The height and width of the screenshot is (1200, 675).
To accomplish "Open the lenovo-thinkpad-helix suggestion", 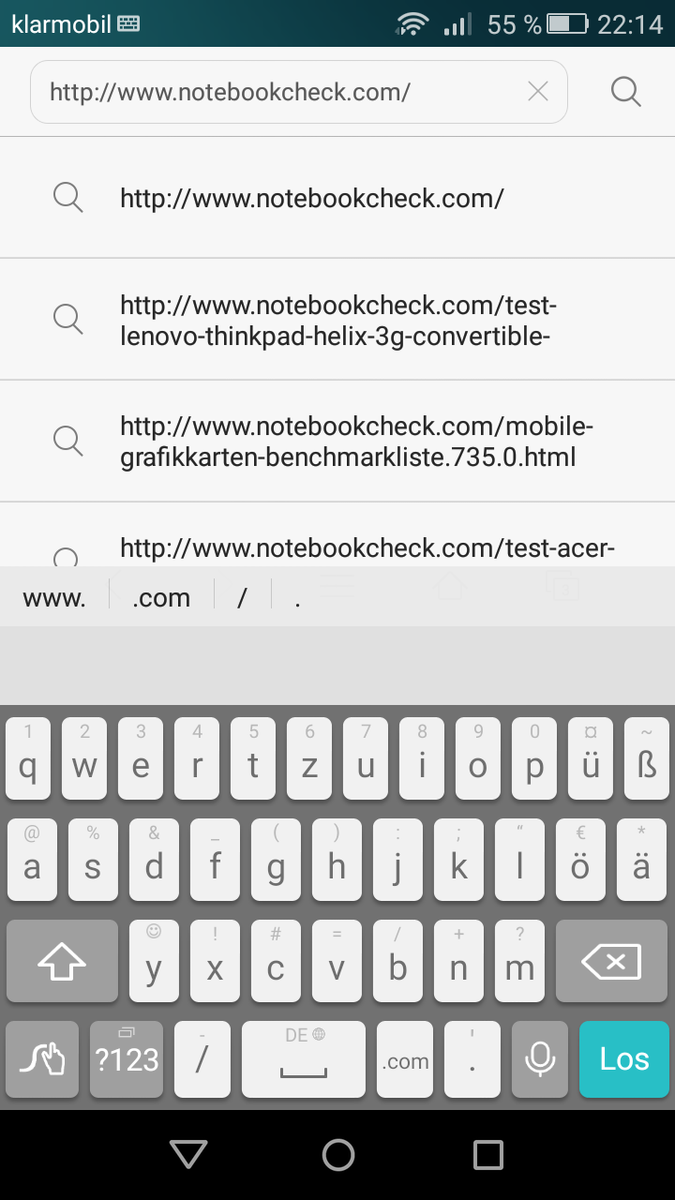I will [337, 320].
